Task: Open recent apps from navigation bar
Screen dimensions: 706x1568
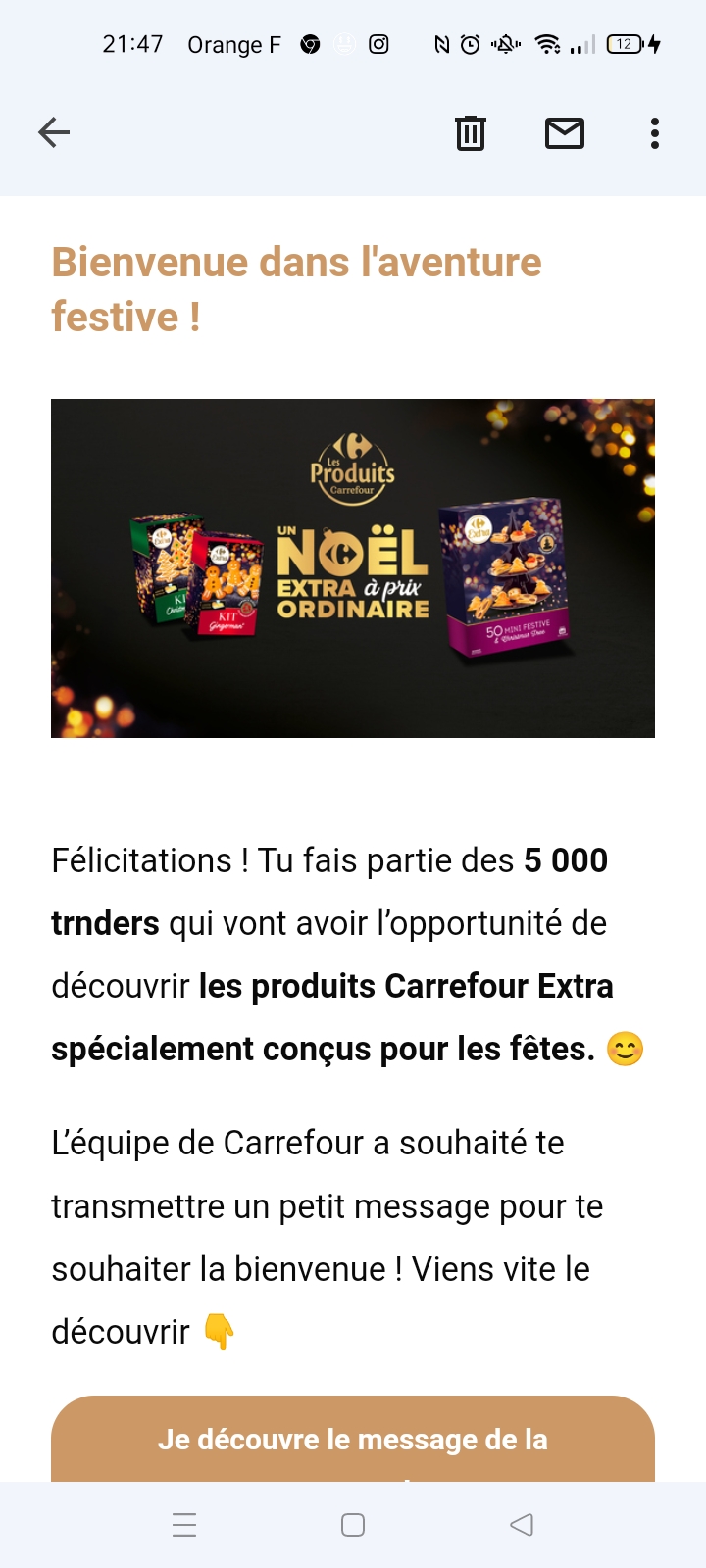Action: [x=184, y=1525]
